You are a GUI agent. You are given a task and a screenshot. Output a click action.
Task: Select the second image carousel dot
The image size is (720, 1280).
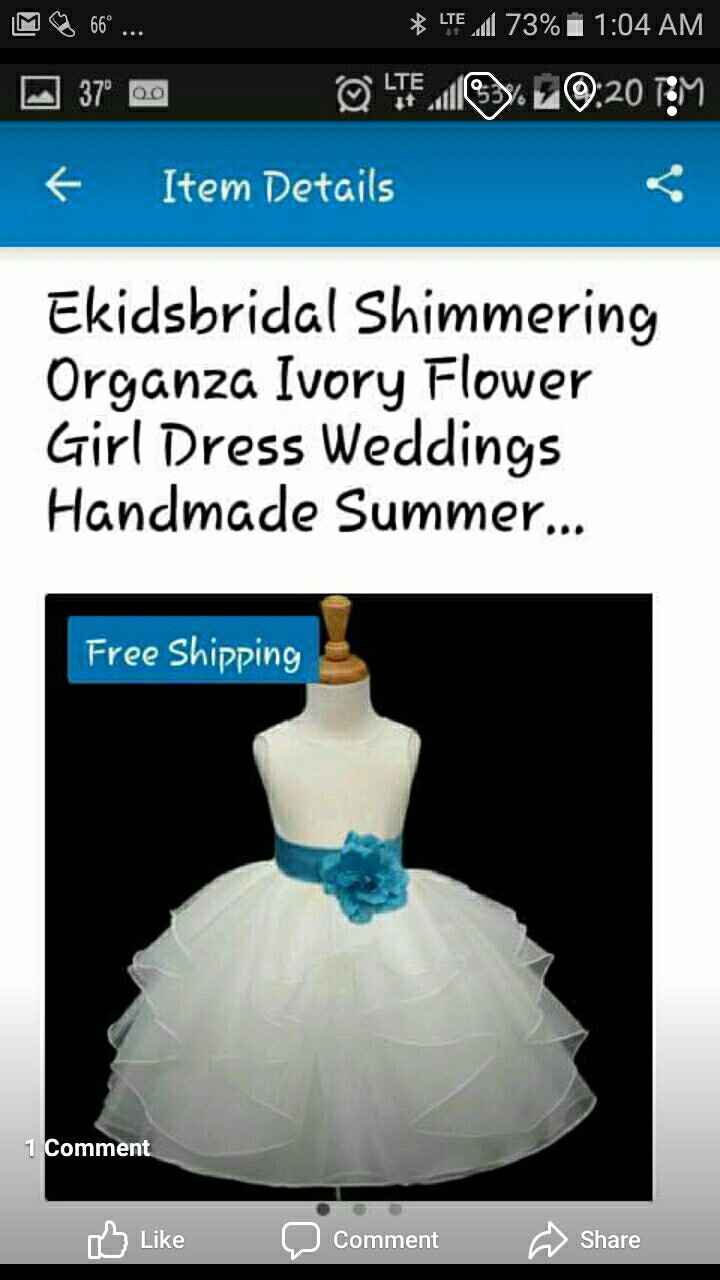click(359, 1208)
